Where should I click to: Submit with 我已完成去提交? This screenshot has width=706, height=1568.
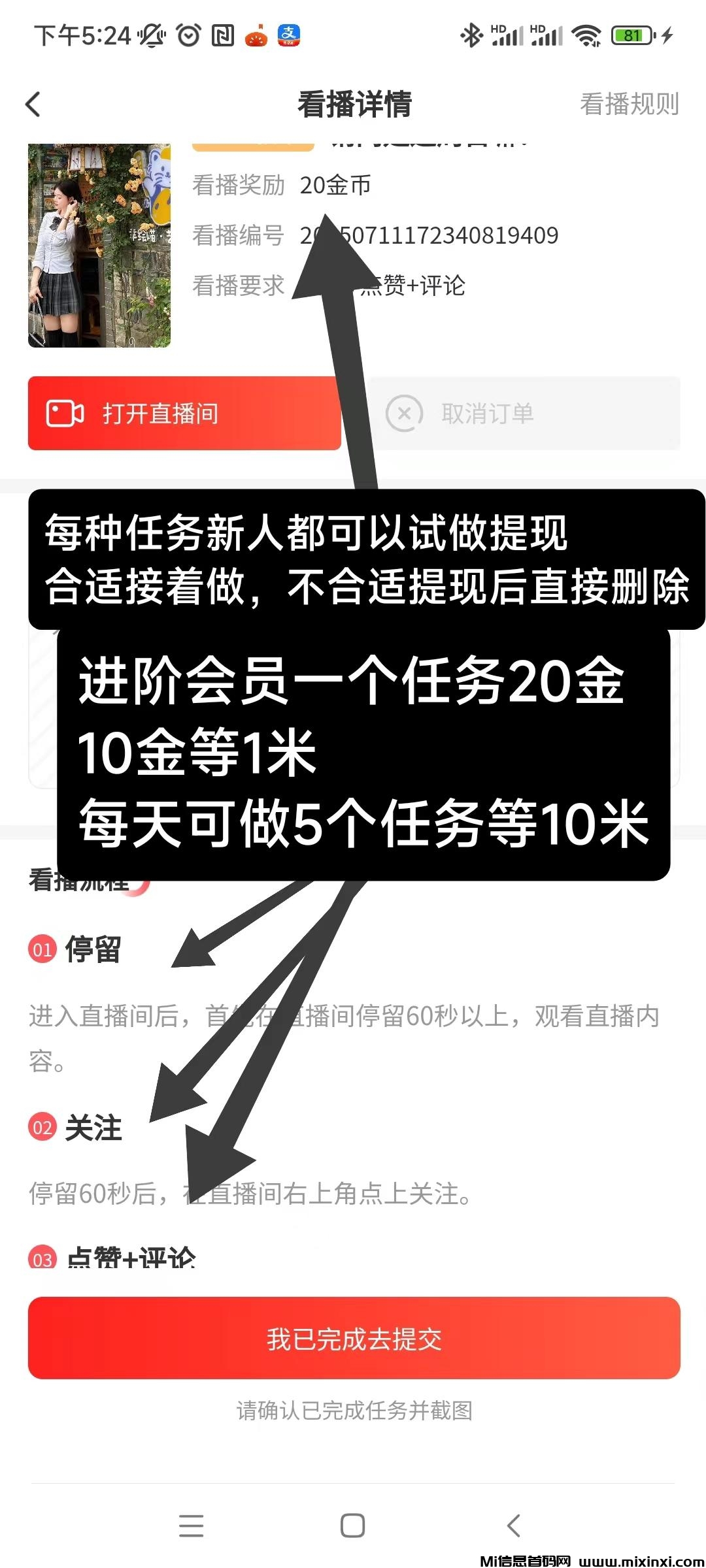pos(354,1339)
